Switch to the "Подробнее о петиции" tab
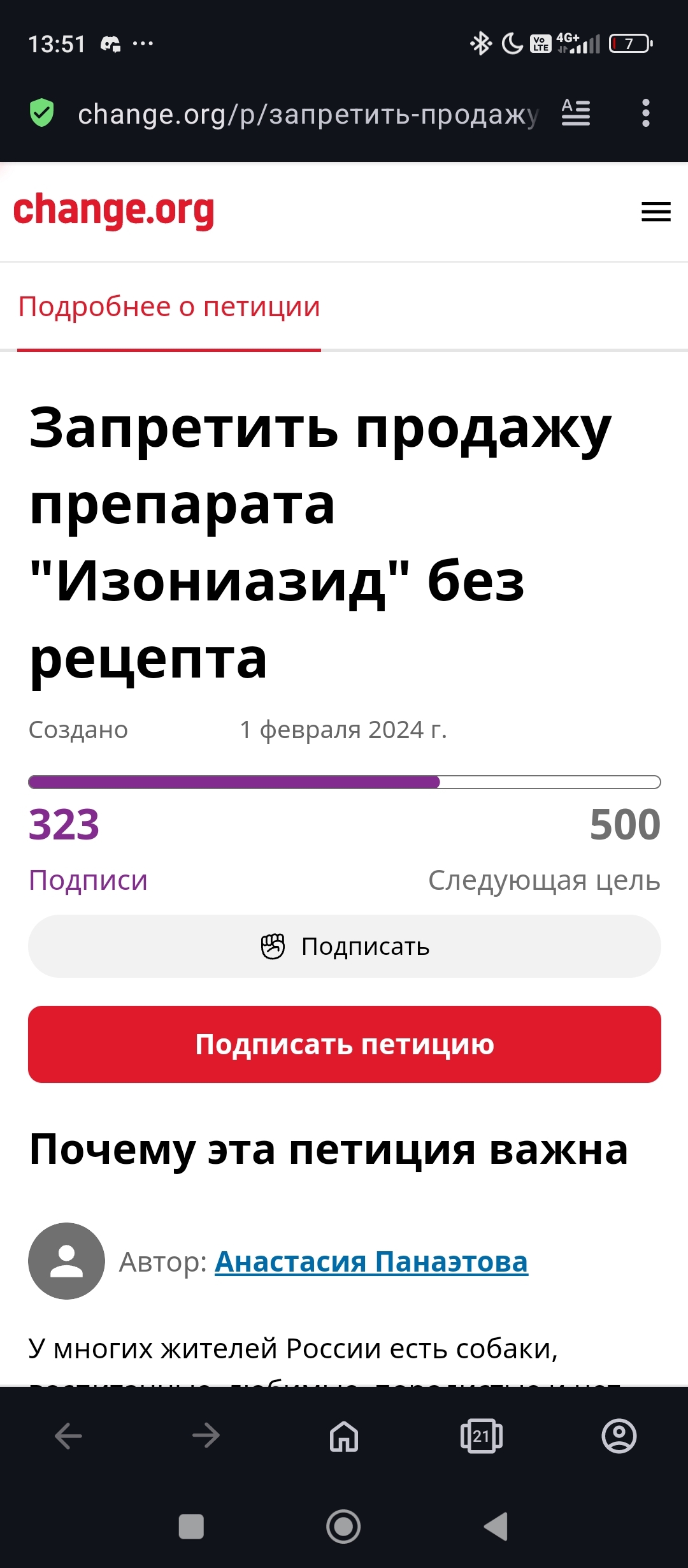The image size is (688, 1568). 169,307
